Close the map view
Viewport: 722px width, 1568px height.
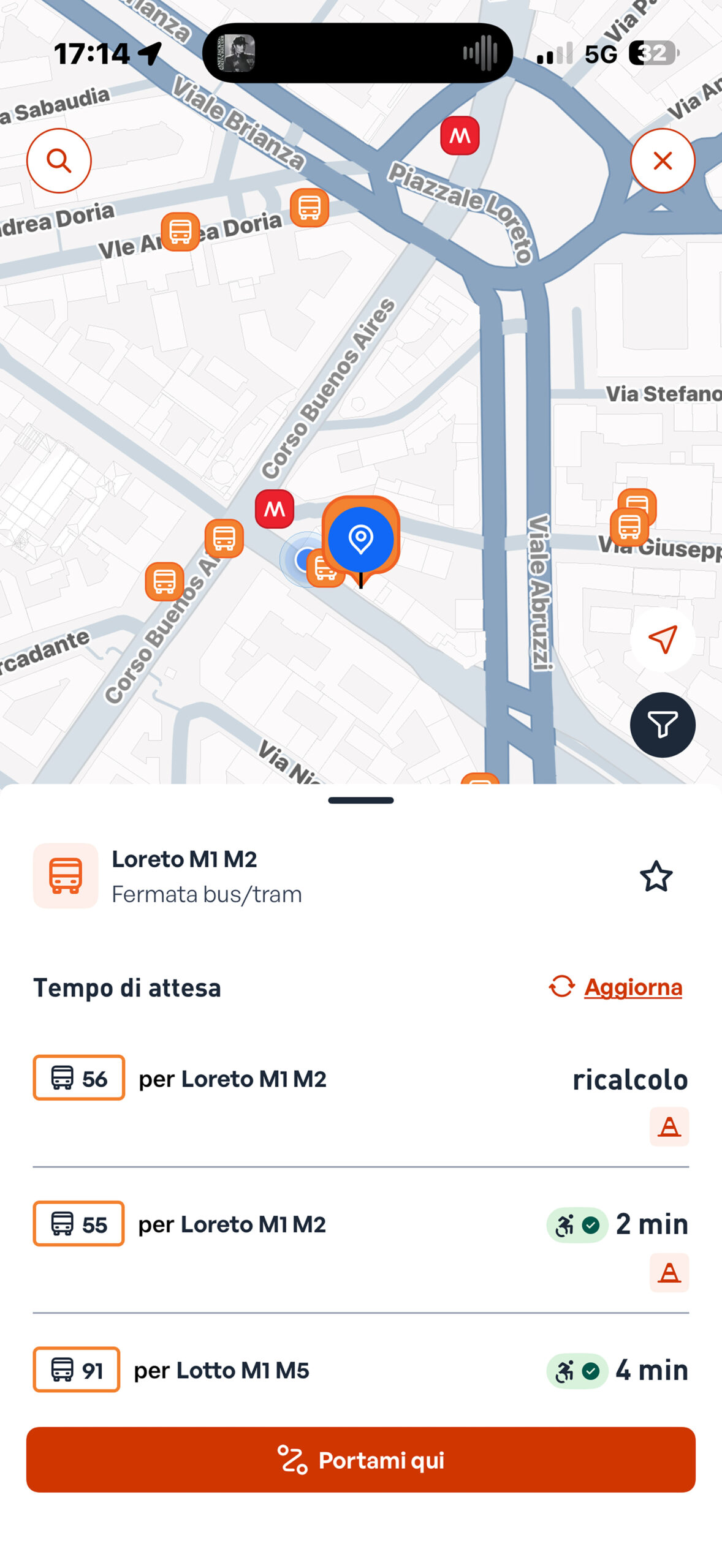click(x=662, y=160)
